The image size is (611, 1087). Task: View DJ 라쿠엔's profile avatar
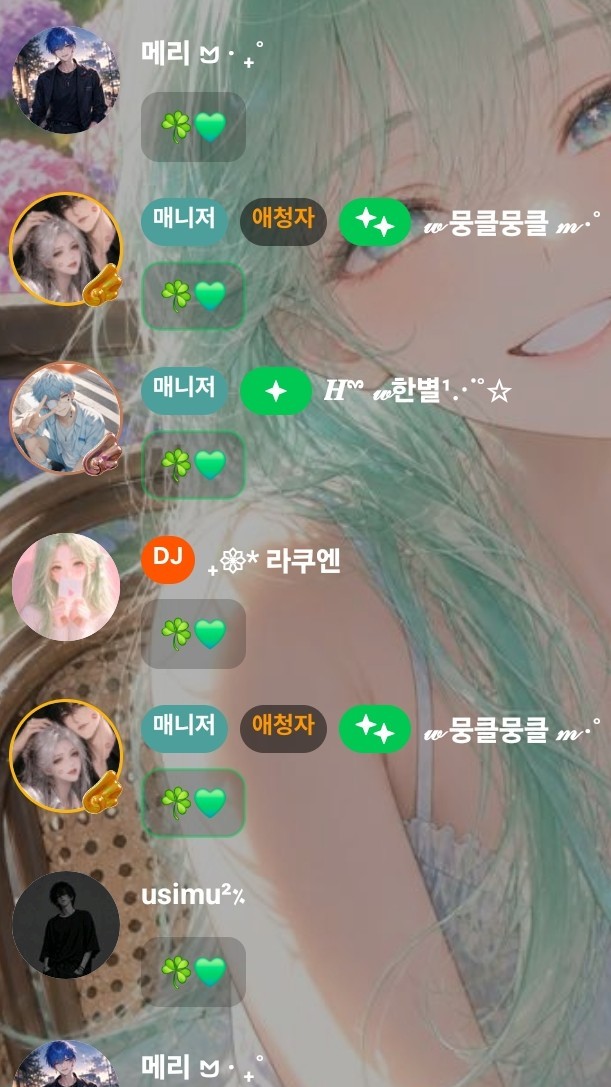(x=66, y=586)
